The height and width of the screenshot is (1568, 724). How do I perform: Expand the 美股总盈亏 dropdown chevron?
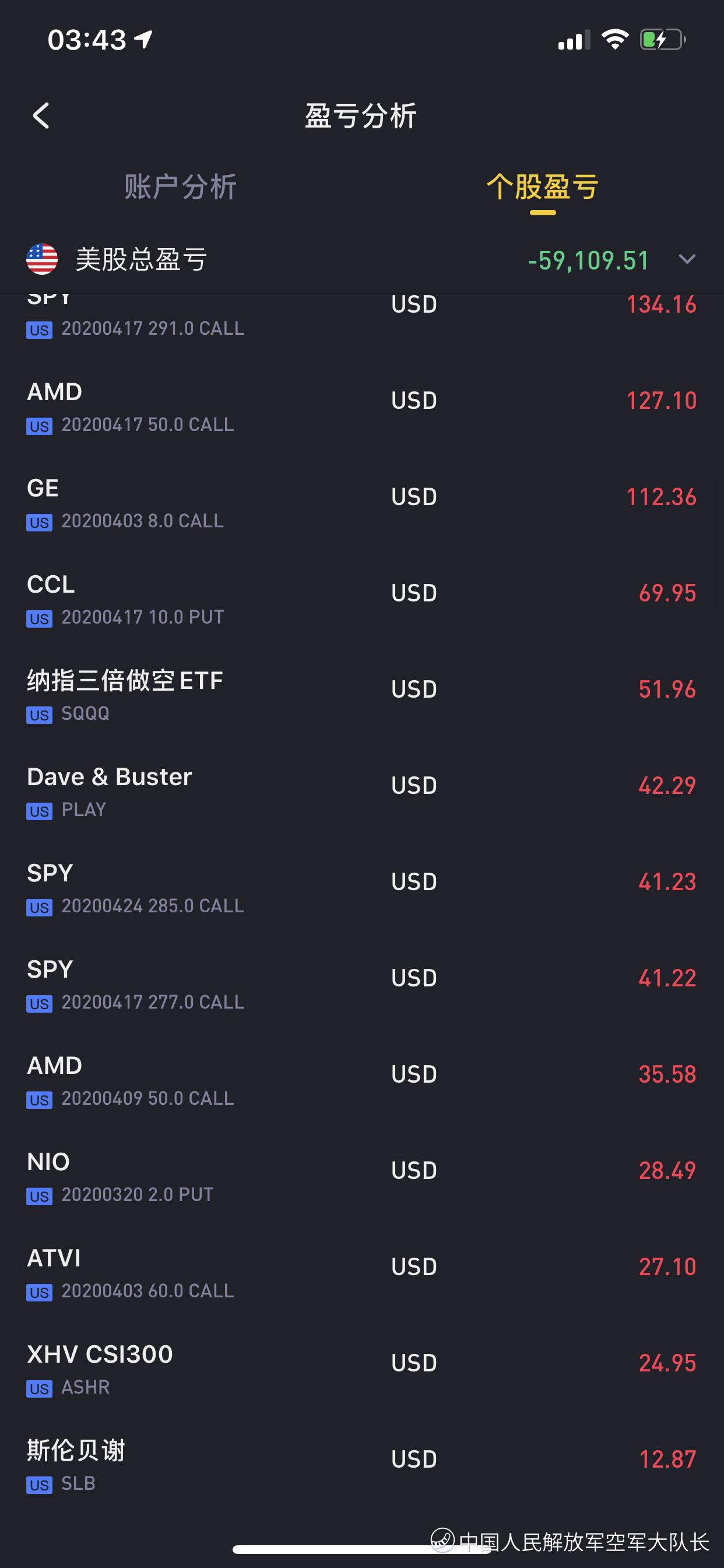pyautogui.click(x=687, y=260)
